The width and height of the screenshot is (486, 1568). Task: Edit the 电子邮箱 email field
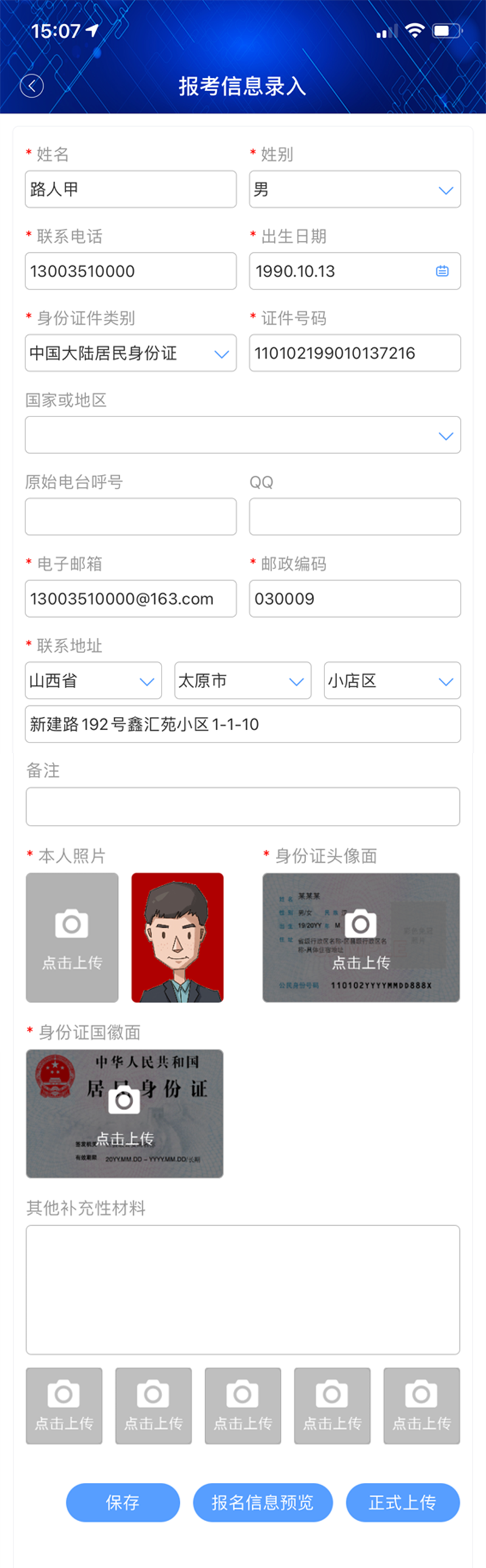point(130,599)
